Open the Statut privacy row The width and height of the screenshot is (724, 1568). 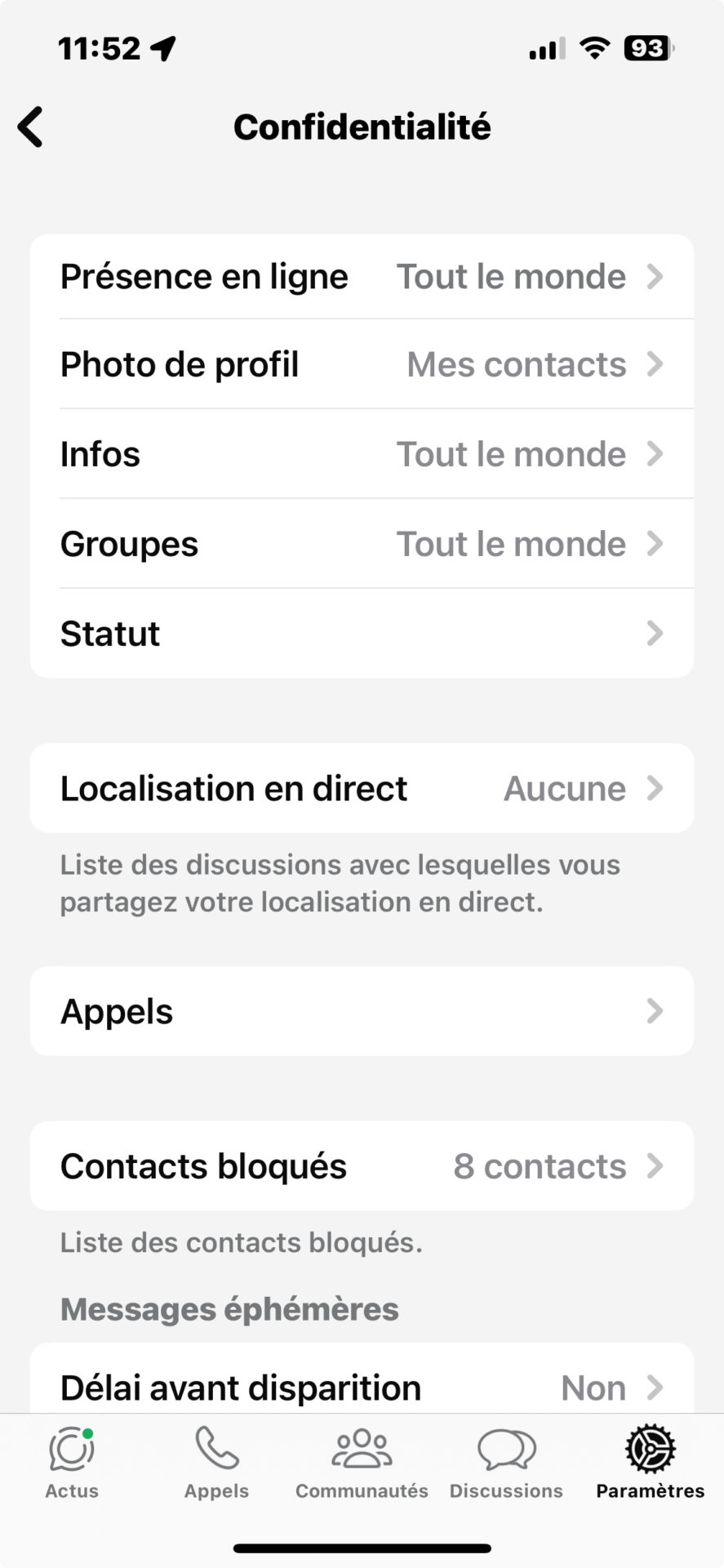(x=362, y=634)
